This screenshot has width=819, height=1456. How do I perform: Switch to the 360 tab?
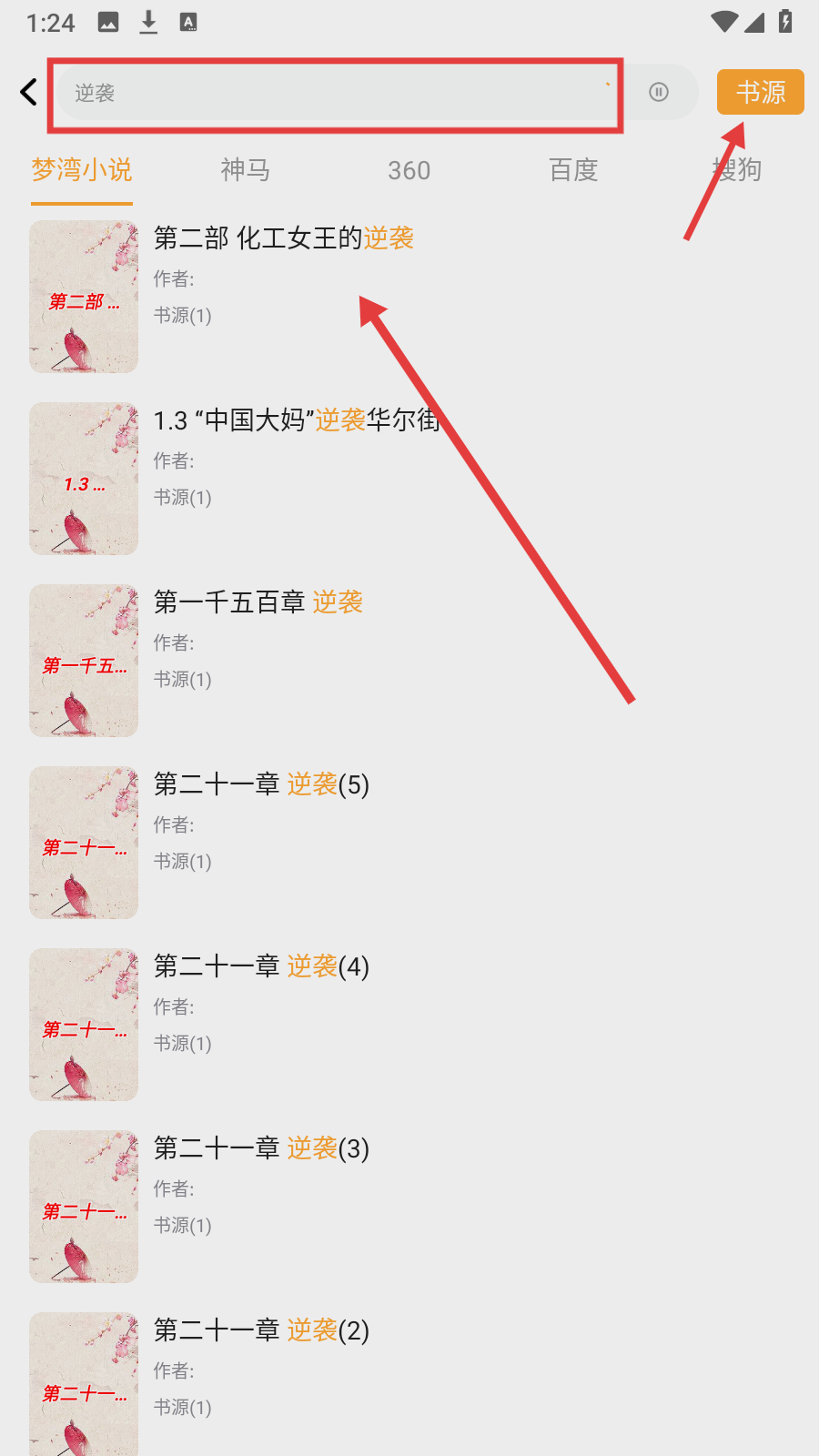click(409, 170)
